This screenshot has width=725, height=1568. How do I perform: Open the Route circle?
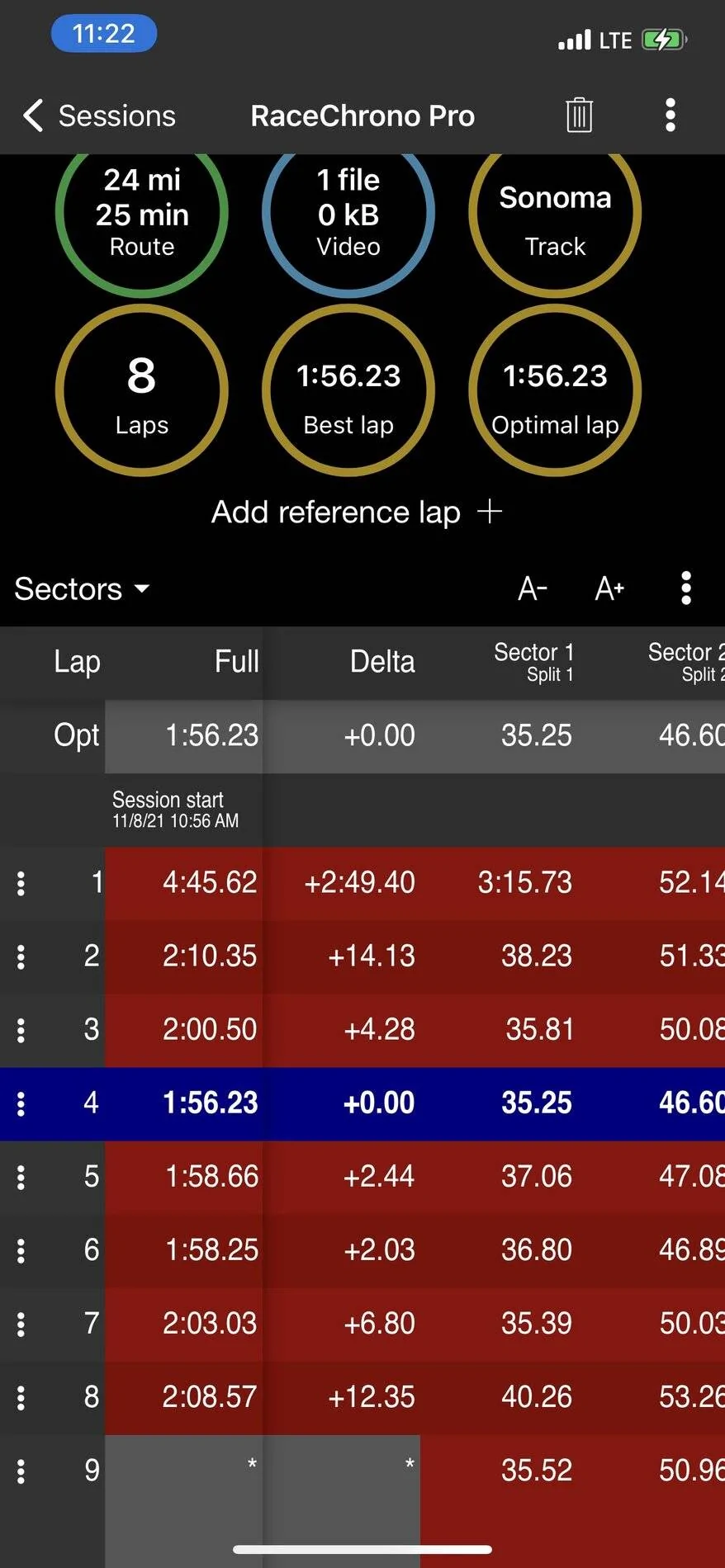click(x=142, y=212)
